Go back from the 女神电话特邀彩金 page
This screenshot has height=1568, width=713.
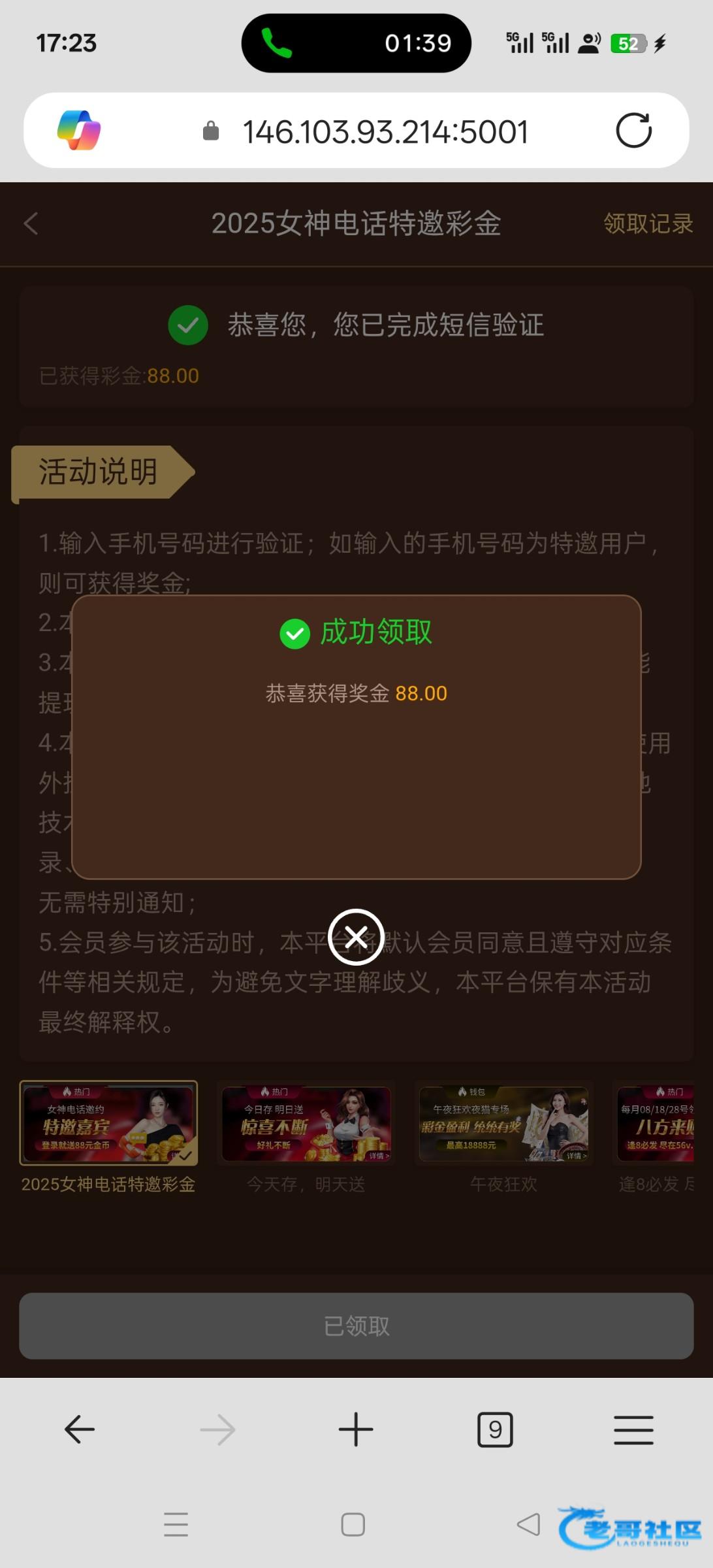pyautogui.click(x=31, y=223)
